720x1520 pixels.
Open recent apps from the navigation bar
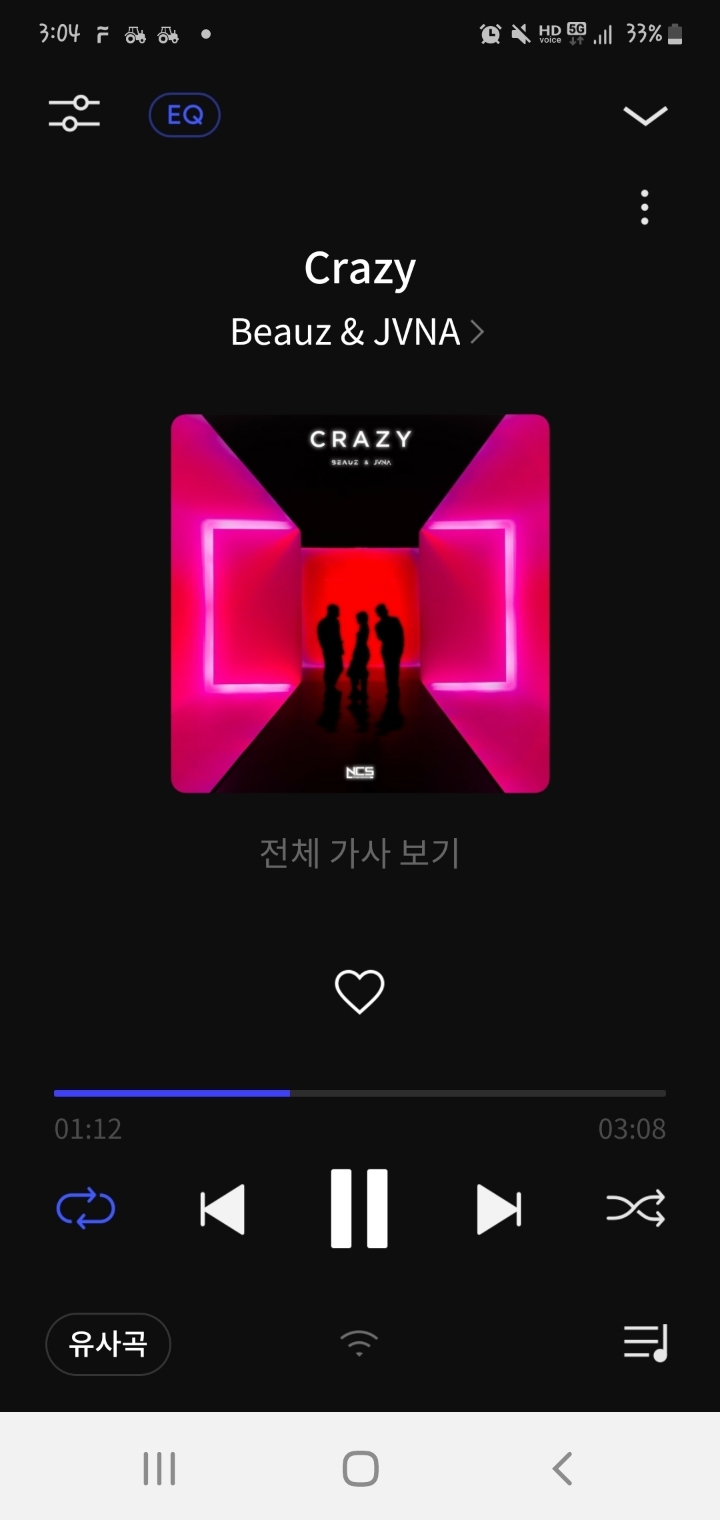tap(159, 1468)
